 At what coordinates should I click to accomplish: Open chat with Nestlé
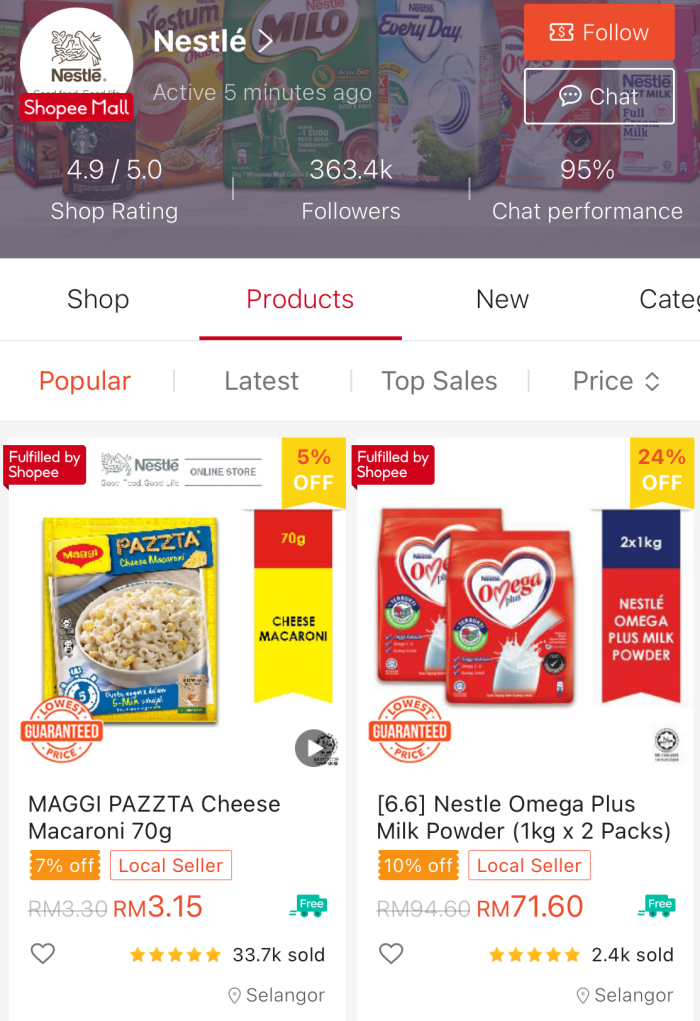pyautogui.click(x=599, y=96)
